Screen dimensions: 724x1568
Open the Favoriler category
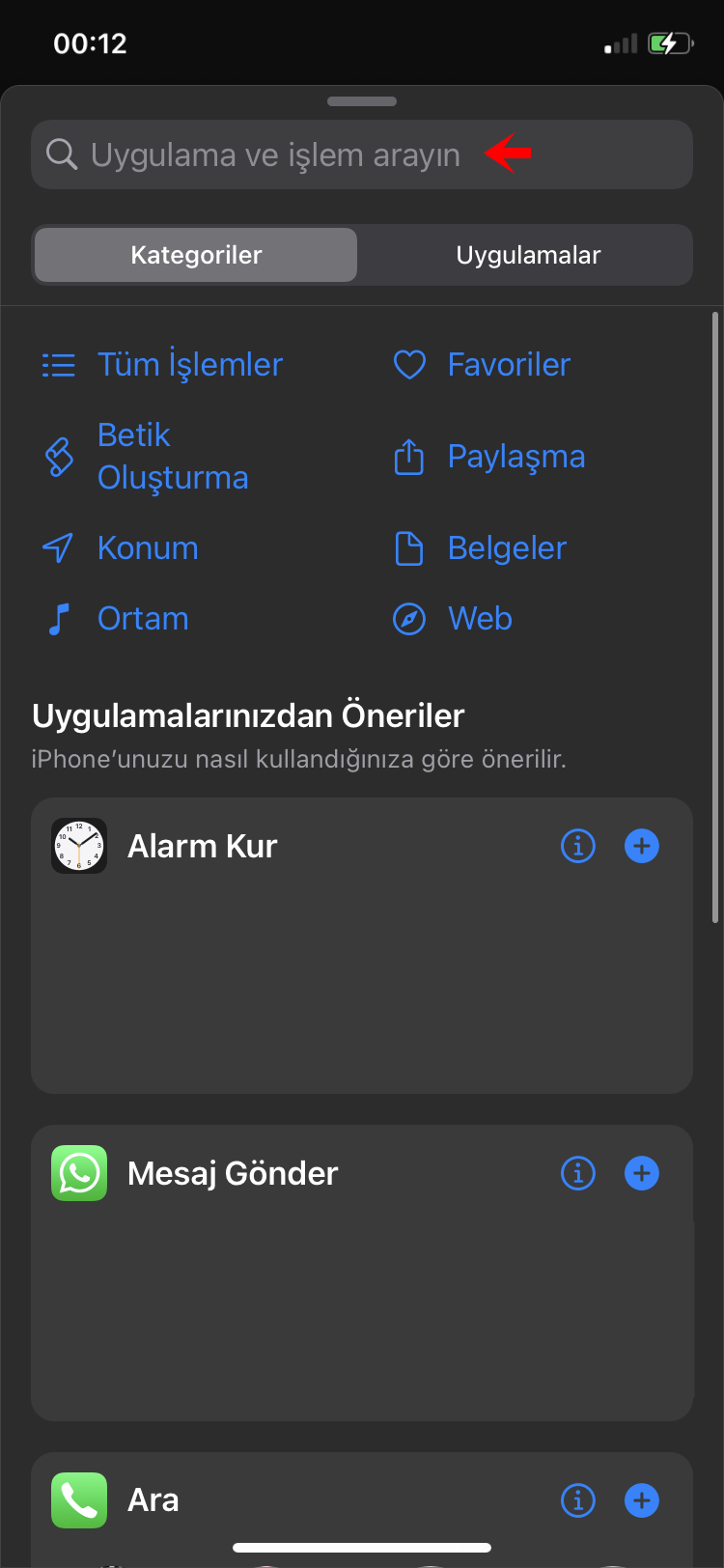[482, 364]
